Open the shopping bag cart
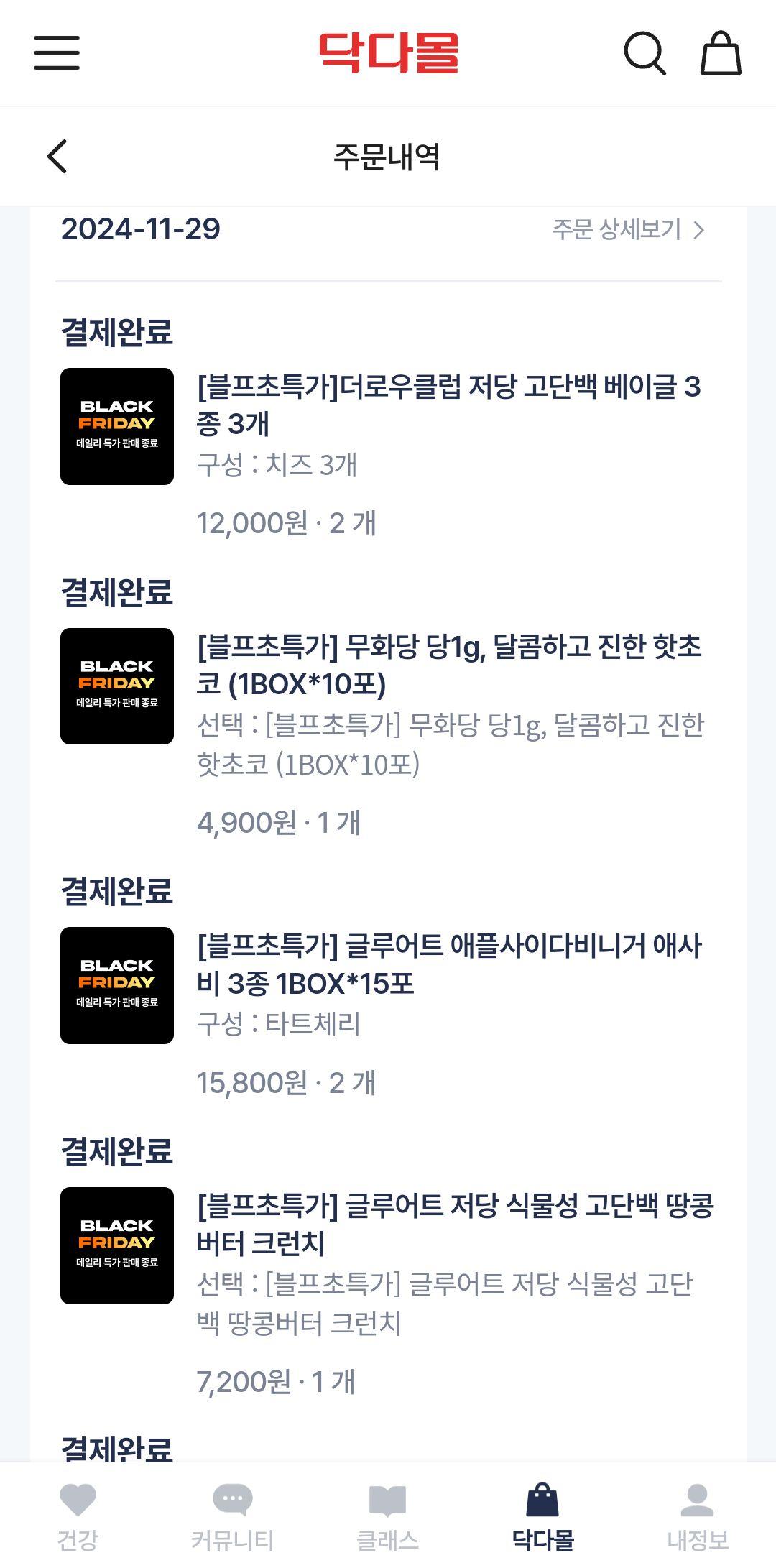The width and height of the screenshot is (776, 1568). pyautogui.click(x=721, y=53)
